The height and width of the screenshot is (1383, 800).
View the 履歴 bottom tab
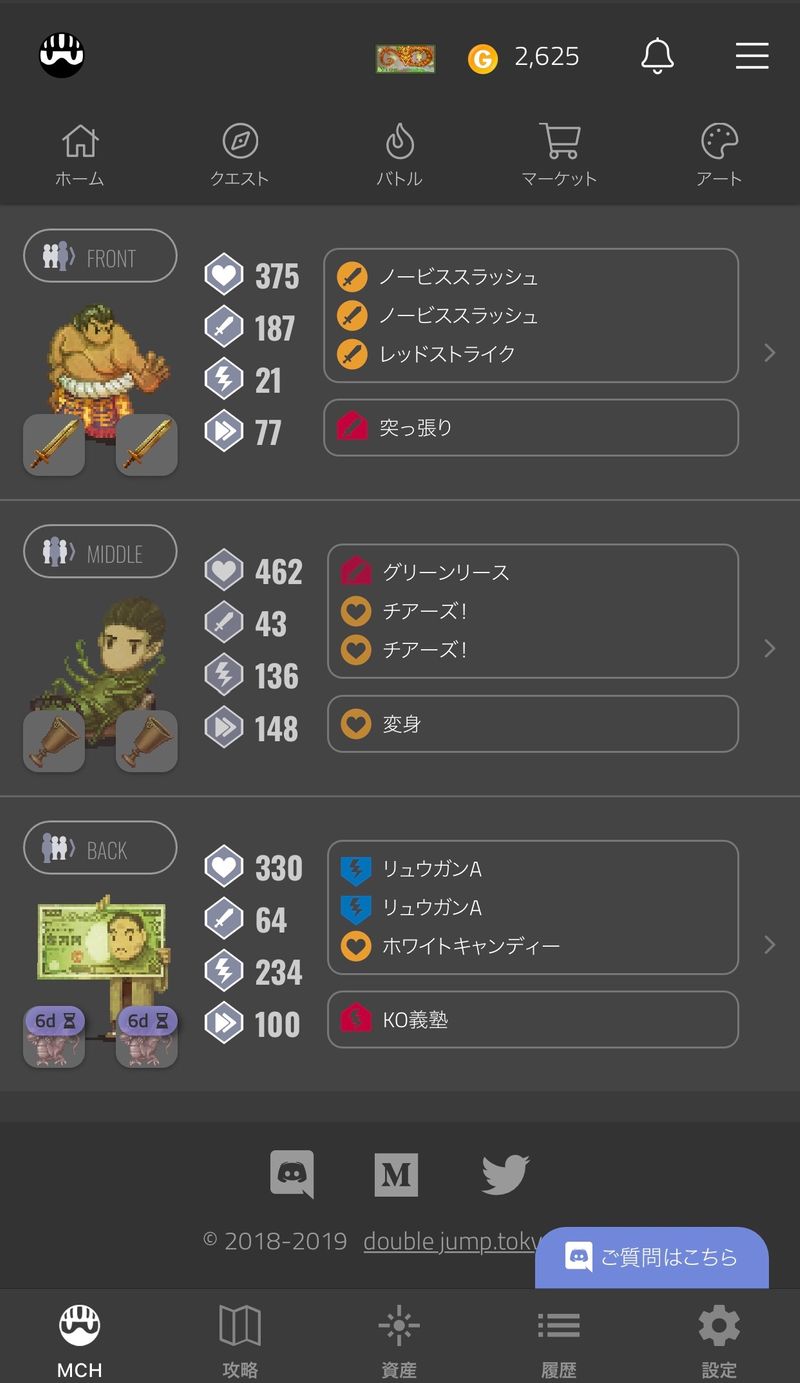(x=559, y=1337)
